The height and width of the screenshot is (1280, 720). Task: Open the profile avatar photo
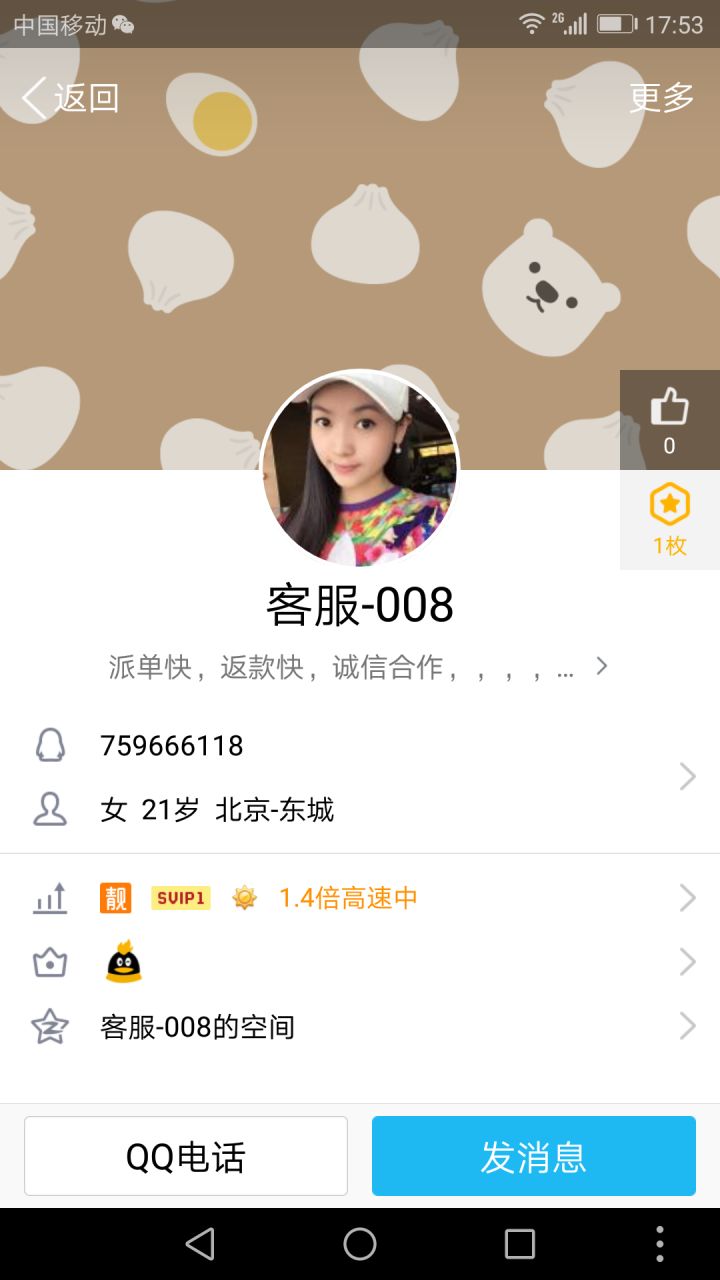(360, 468)
